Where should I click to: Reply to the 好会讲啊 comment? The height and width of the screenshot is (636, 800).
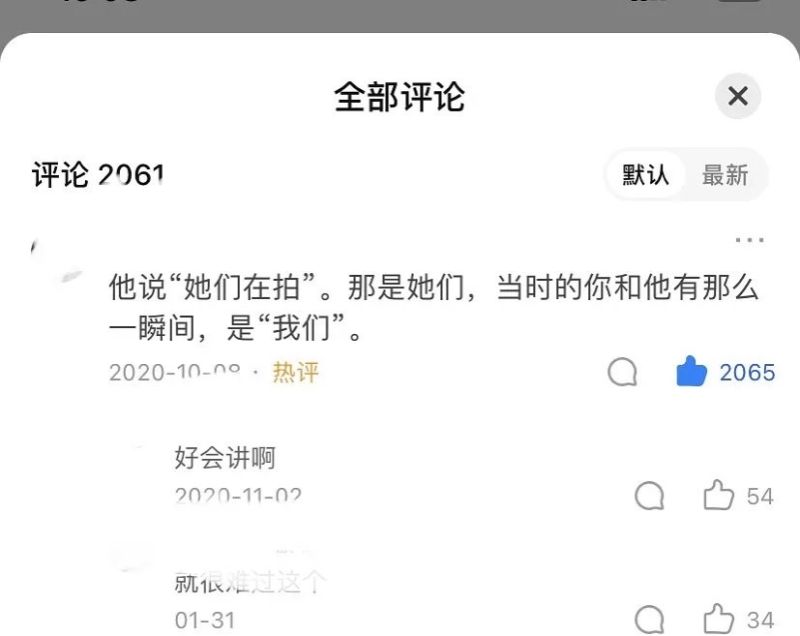tap(650, 495)
